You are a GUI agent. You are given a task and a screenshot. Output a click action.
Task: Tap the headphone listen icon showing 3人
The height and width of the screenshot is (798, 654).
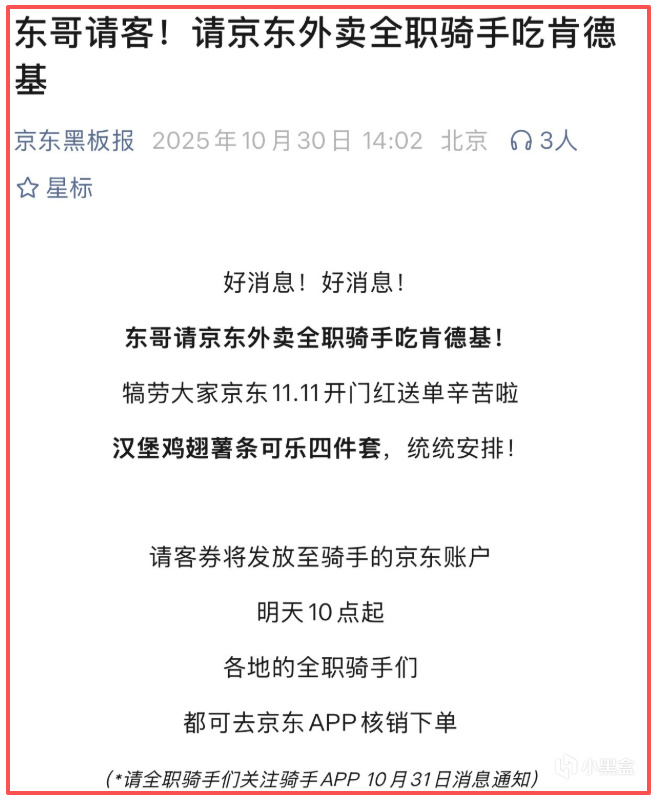pos(521,141)
